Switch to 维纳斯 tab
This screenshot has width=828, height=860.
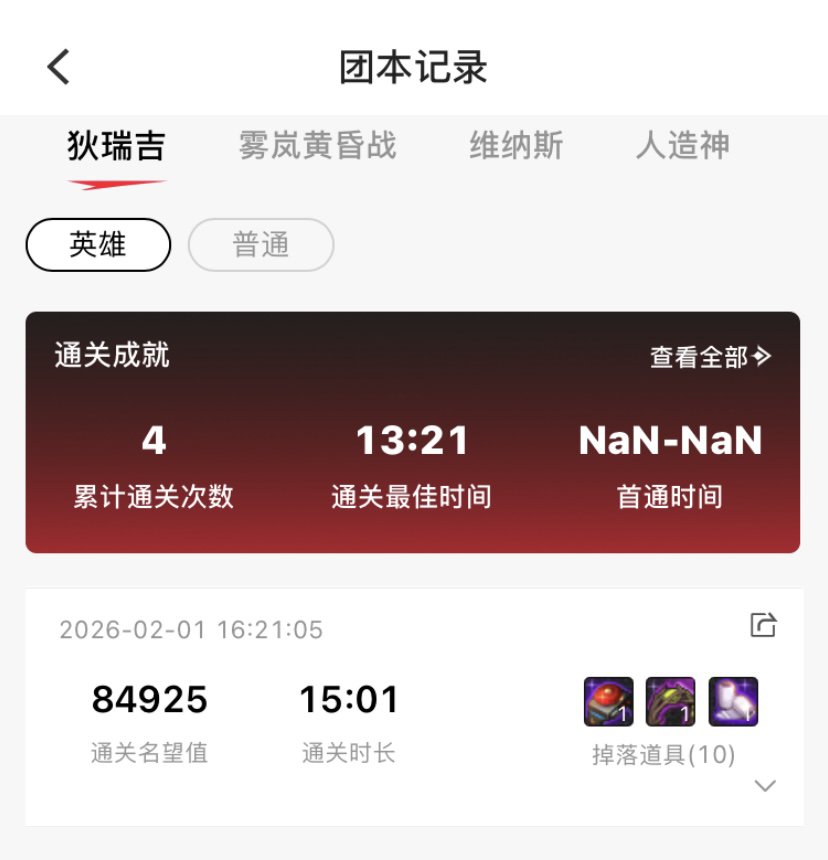(x=516, y=146)
